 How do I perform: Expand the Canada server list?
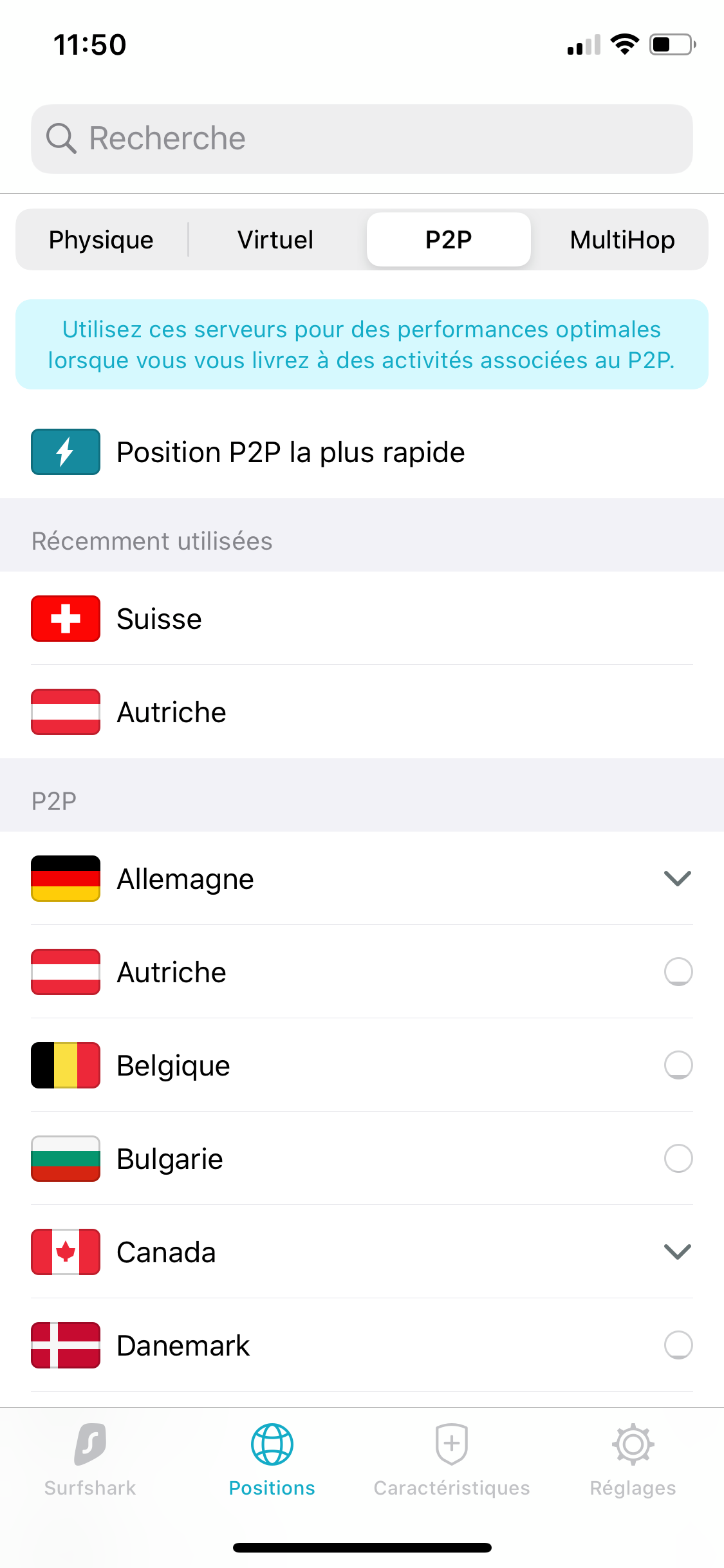[x=678, y=1252]
